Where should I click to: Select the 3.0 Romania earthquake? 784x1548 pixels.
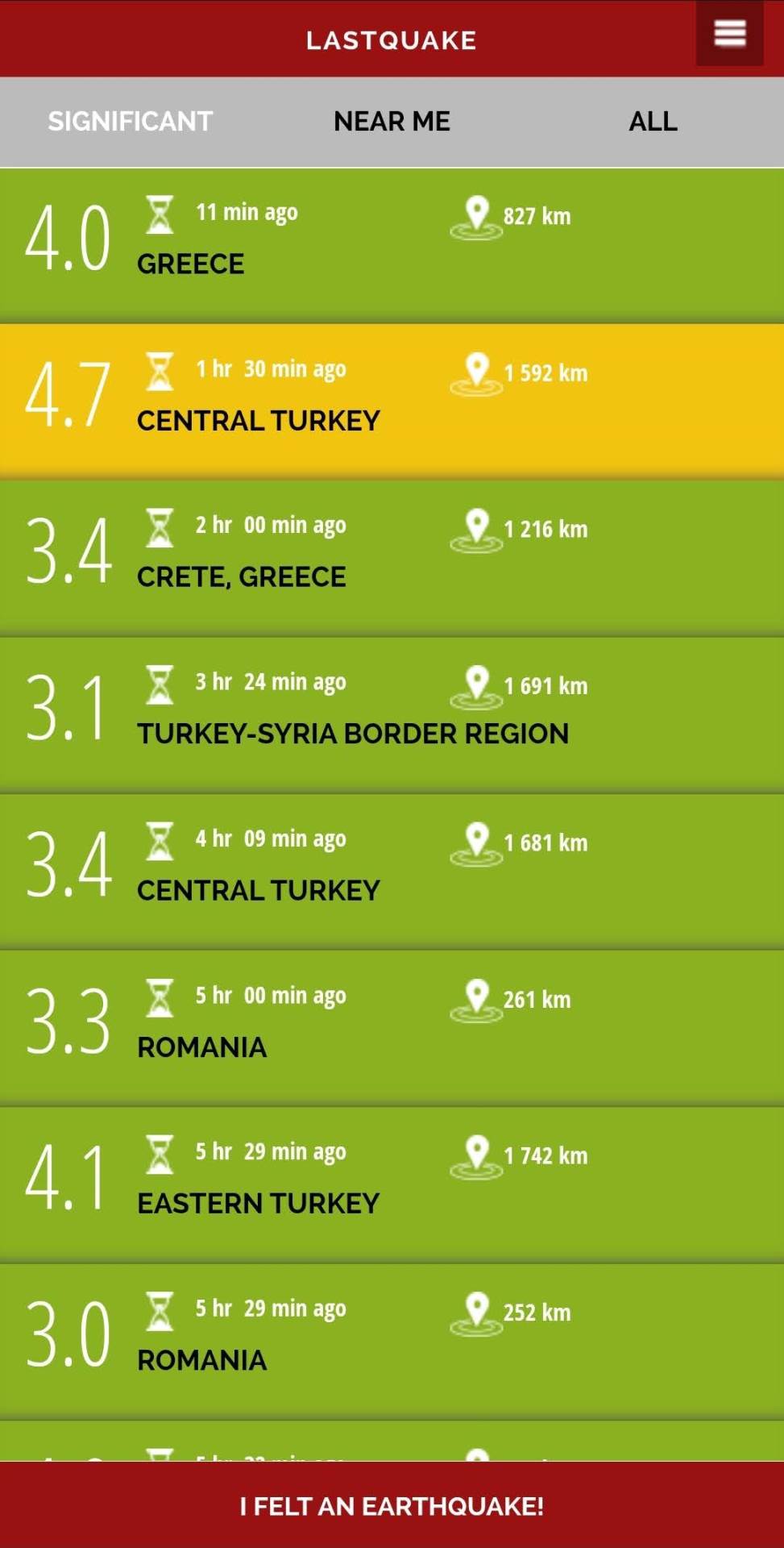point(392,1338)
